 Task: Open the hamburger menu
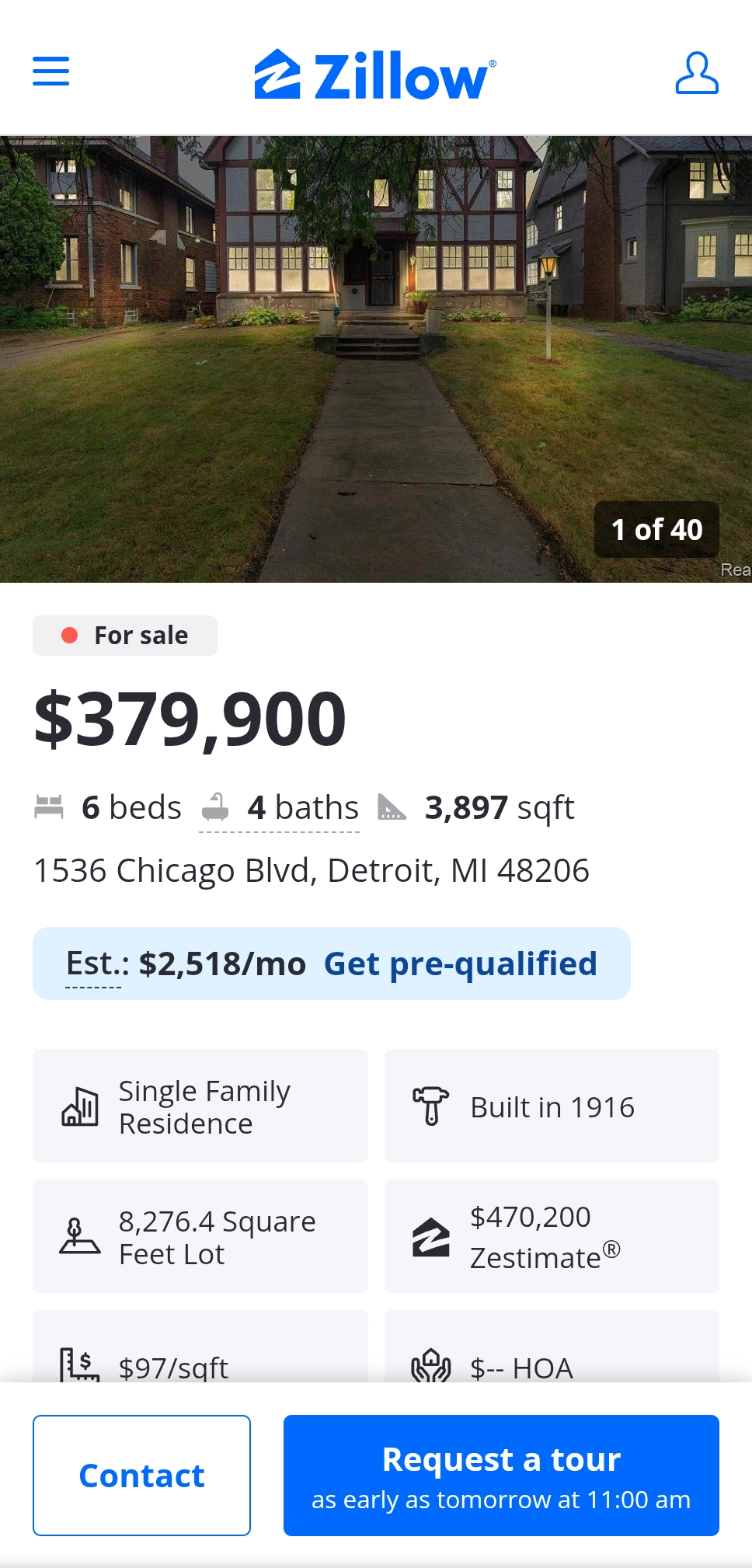(51, 71)
